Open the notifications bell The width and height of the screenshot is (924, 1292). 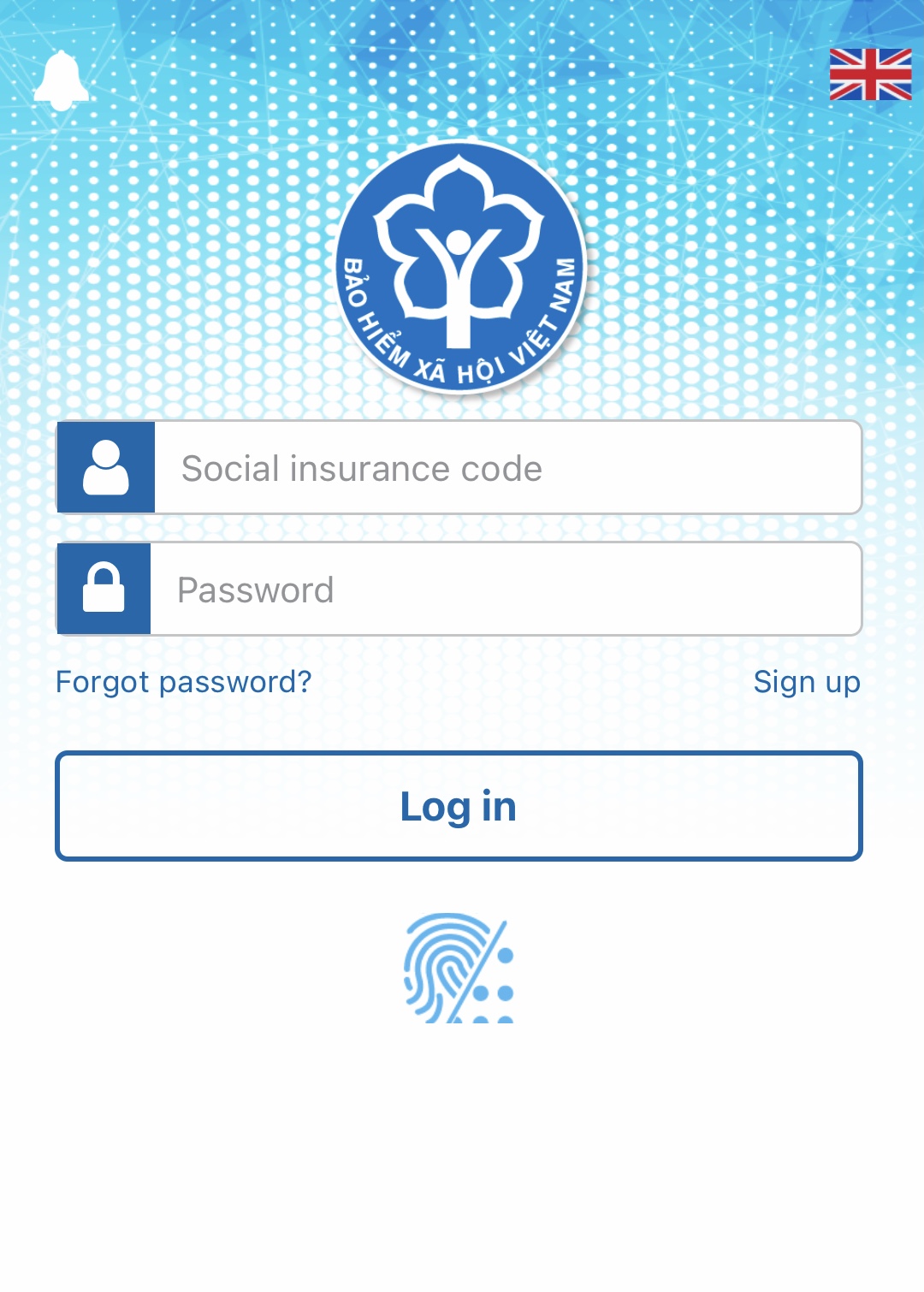[61, 80]
